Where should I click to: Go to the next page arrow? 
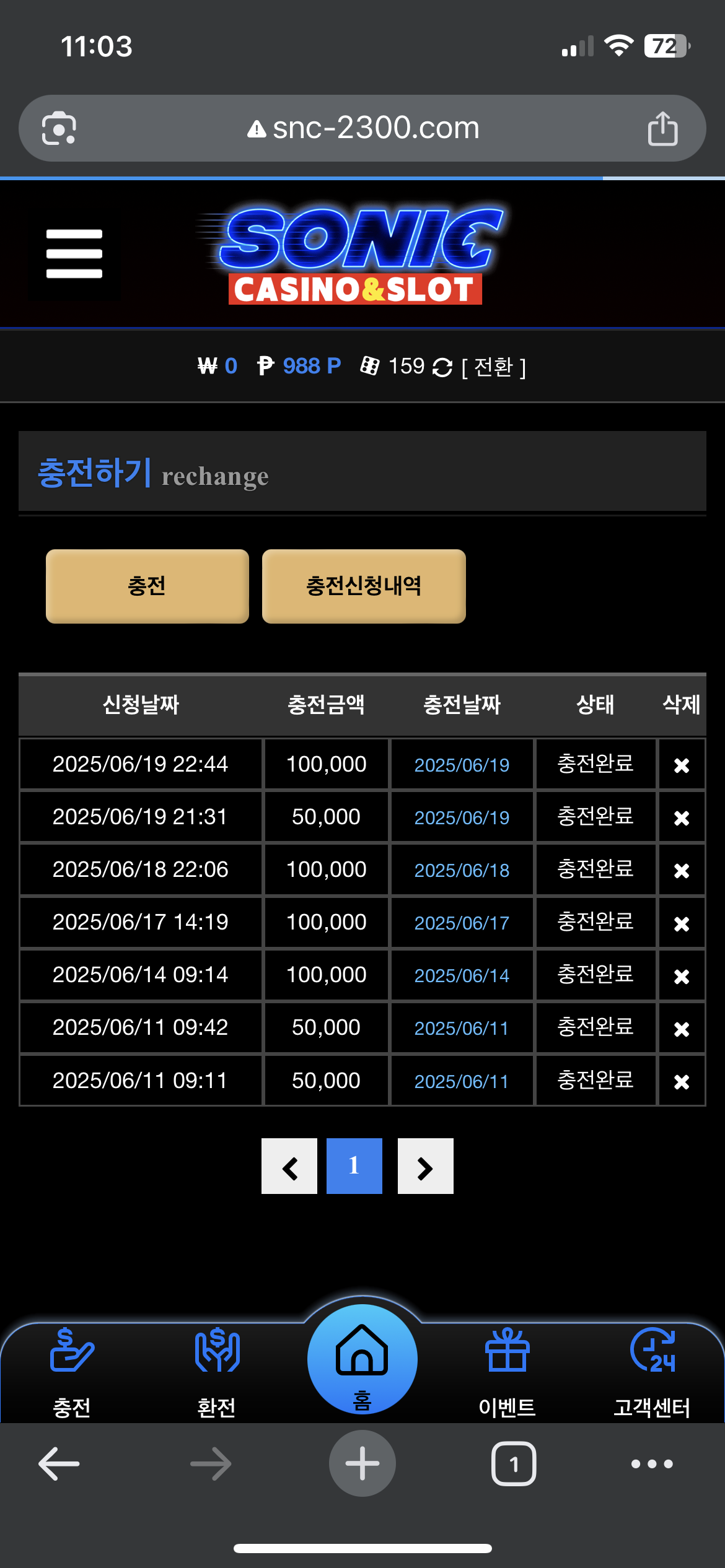tap(426, 1166)
